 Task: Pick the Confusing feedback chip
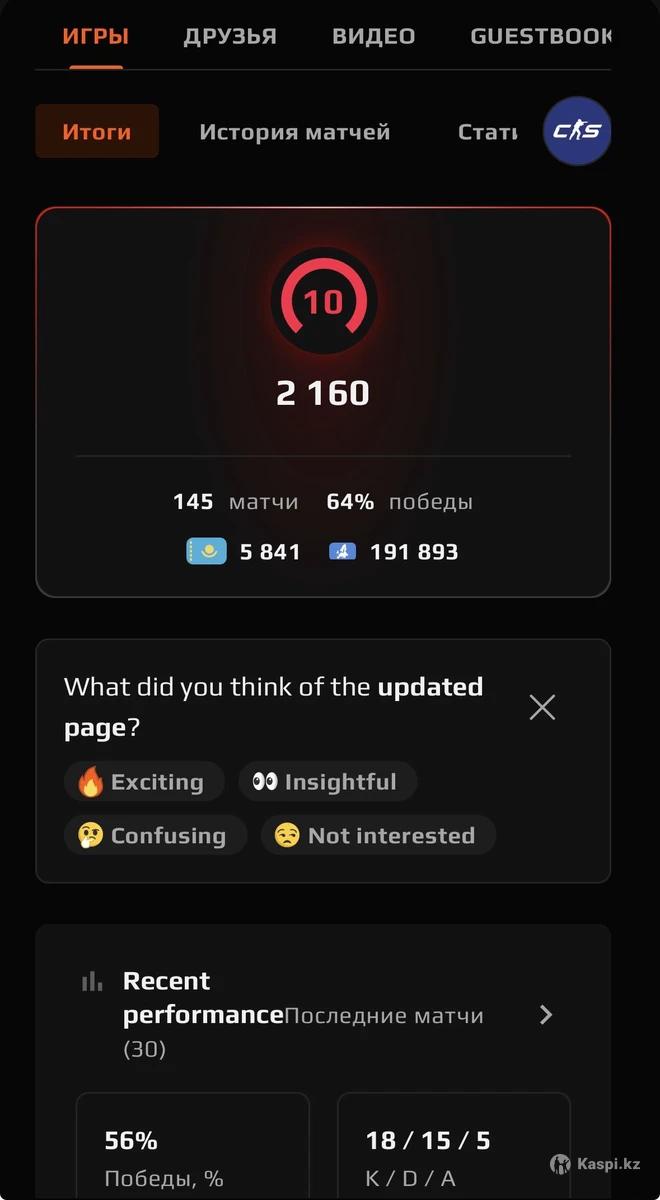pos(154,835)
